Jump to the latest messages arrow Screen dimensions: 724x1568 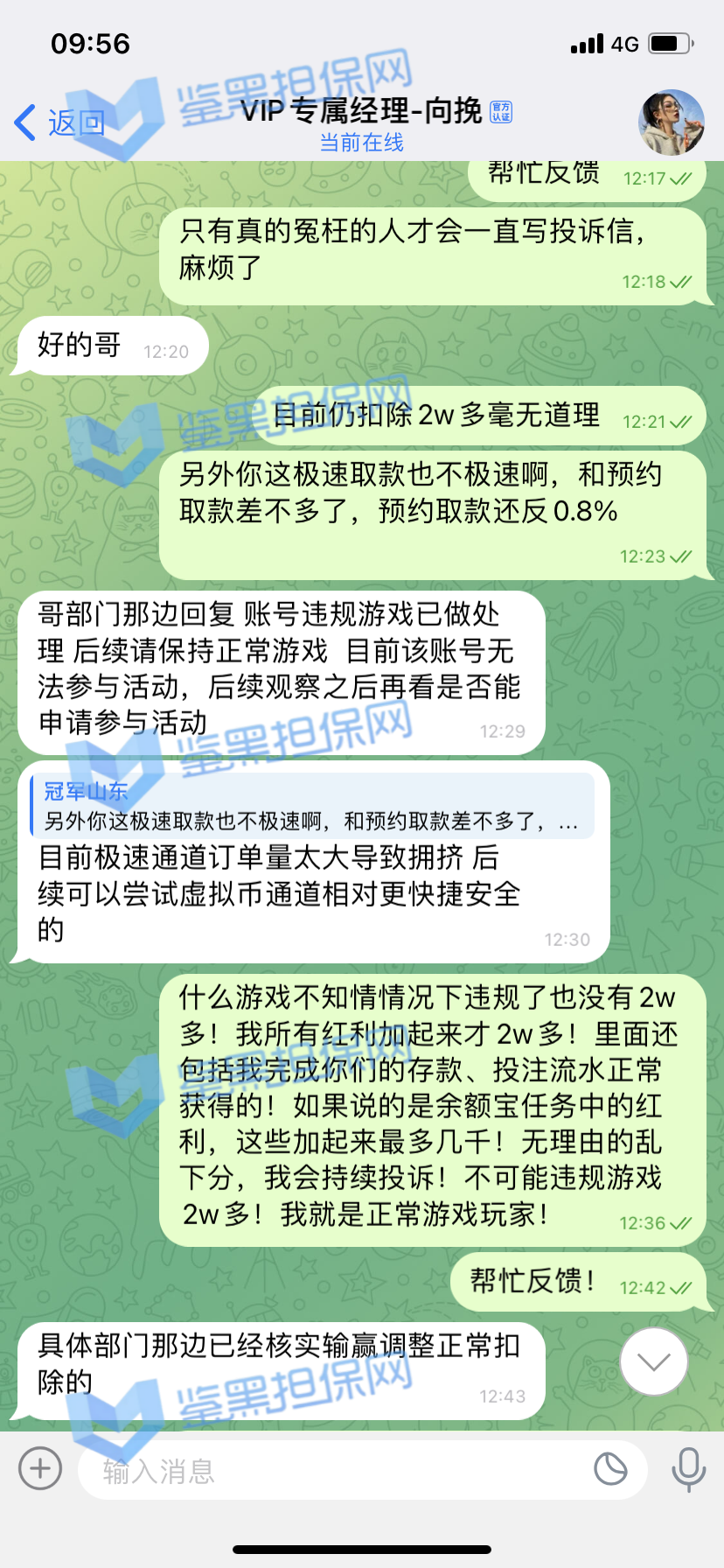click(x=653, y=1361)
